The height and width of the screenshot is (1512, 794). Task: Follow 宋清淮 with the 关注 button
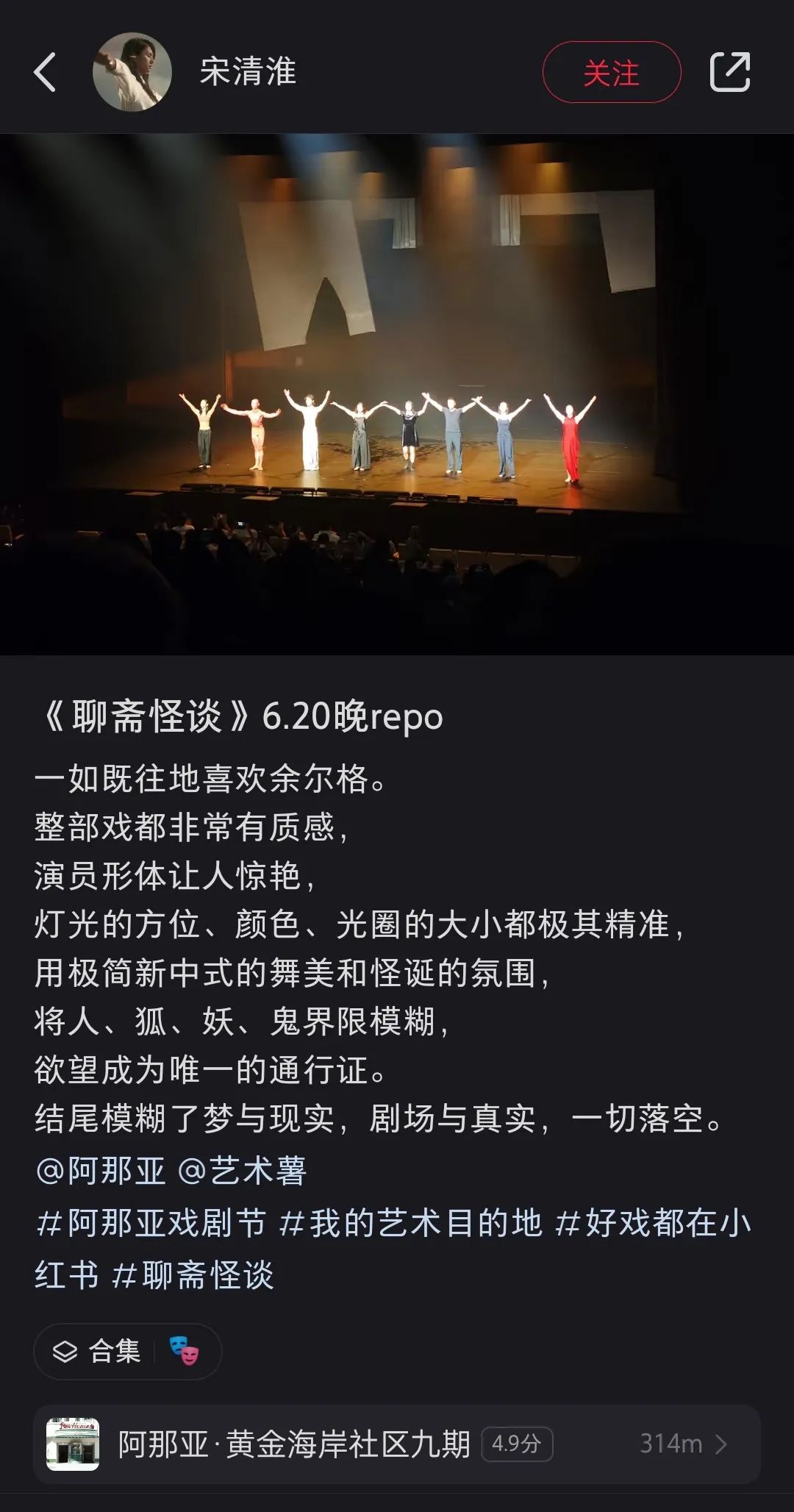click(x=612, y=72)
